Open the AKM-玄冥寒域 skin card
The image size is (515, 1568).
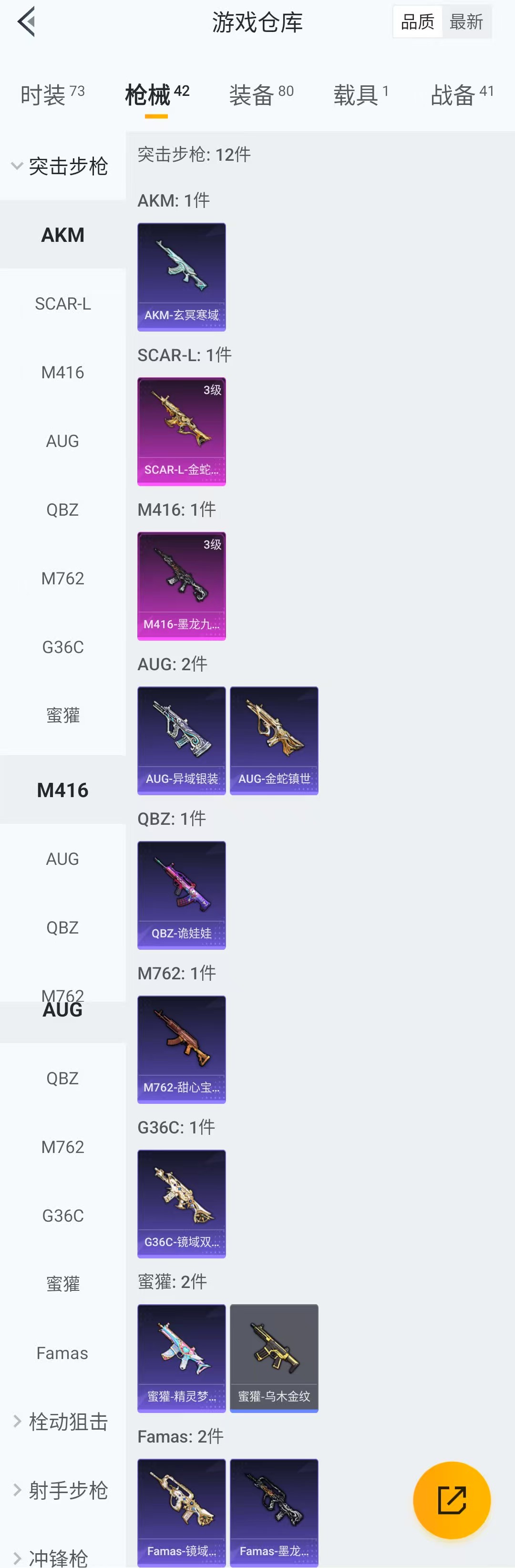coord(181,277)
